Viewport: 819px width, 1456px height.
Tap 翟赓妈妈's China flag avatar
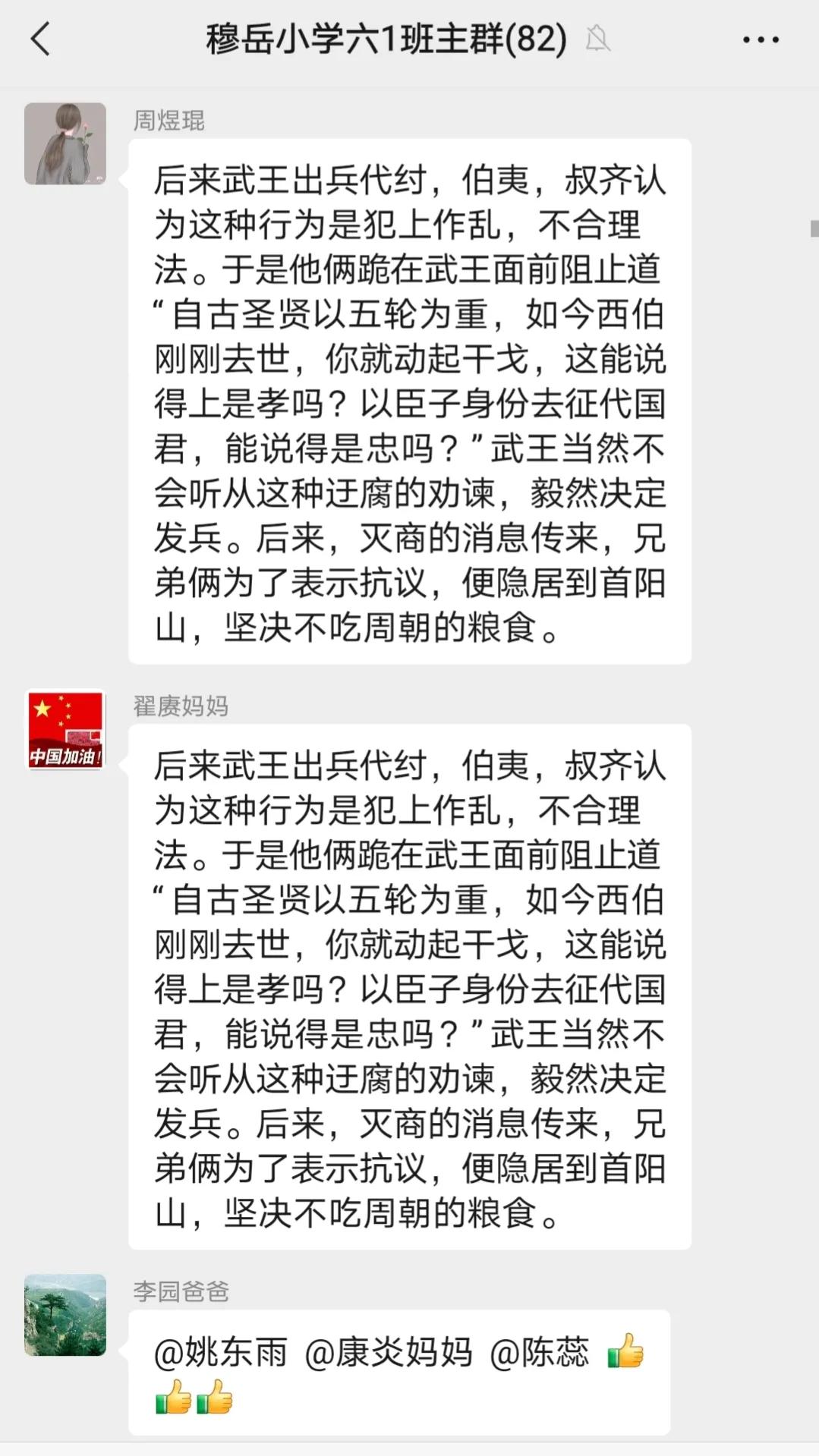[x=65, y=729]
